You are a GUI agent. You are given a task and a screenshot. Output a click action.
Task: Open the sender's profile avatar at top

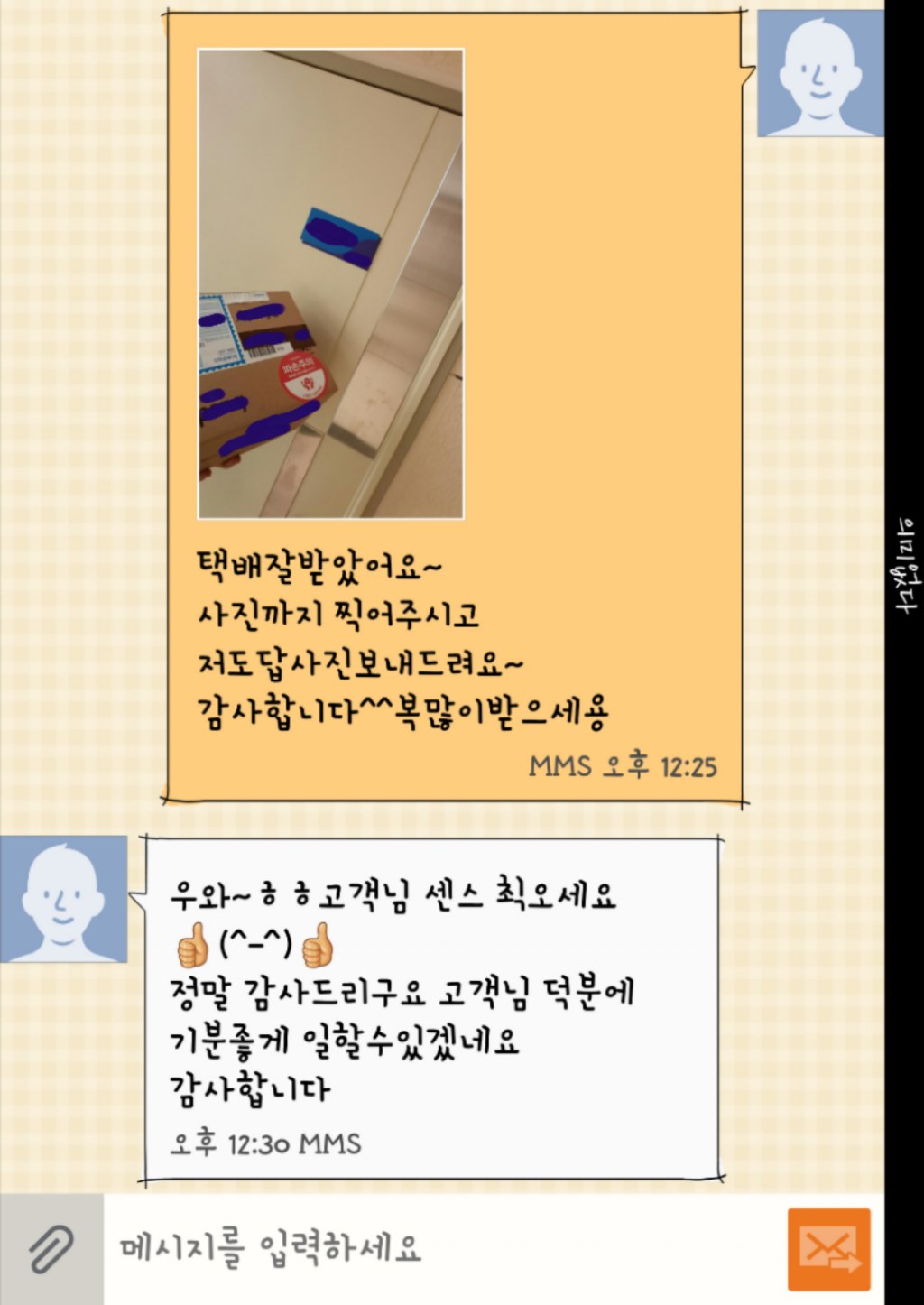click(819, 74)
